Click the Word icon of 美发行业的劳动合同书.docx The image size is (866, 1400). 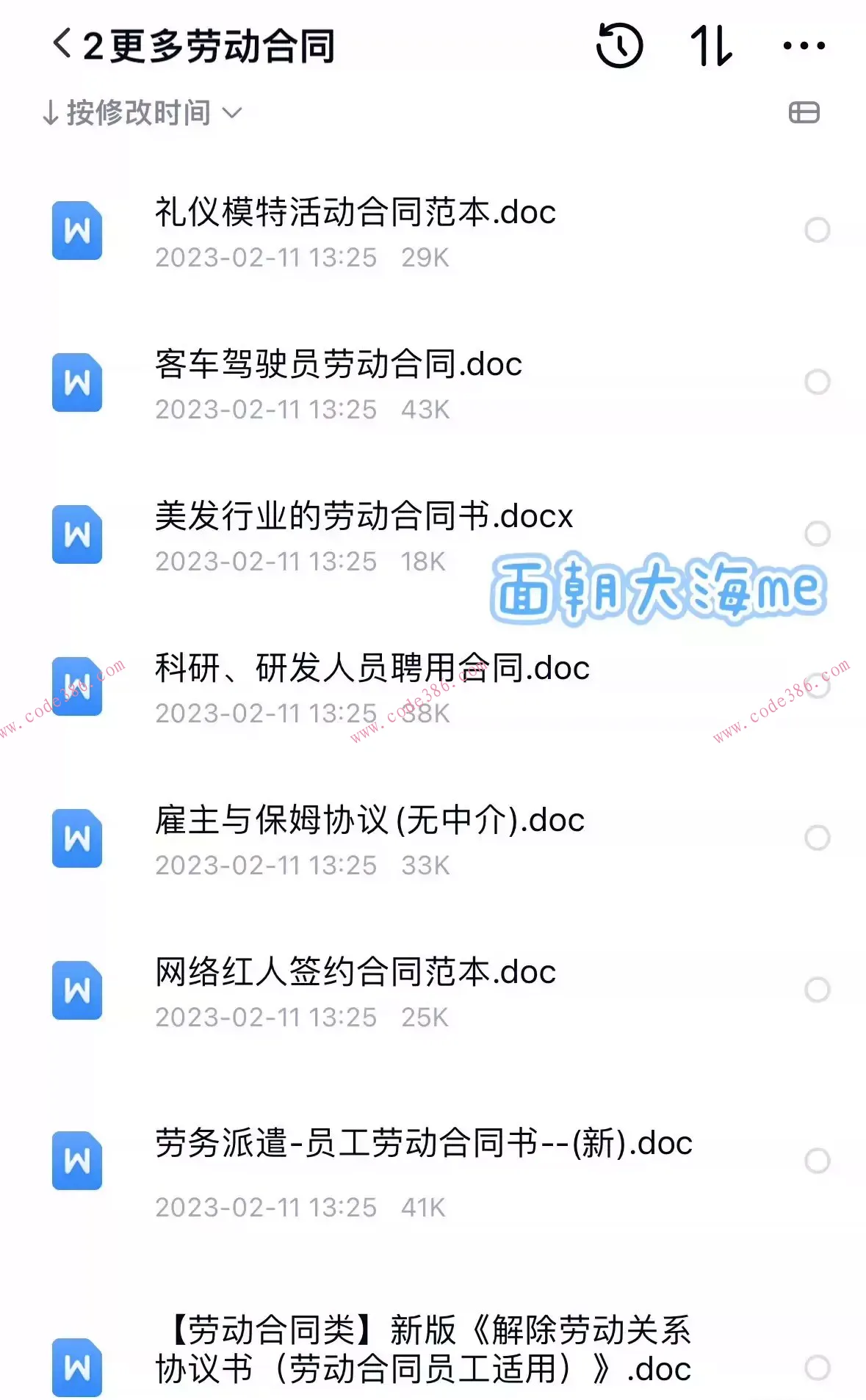point(76,534)
